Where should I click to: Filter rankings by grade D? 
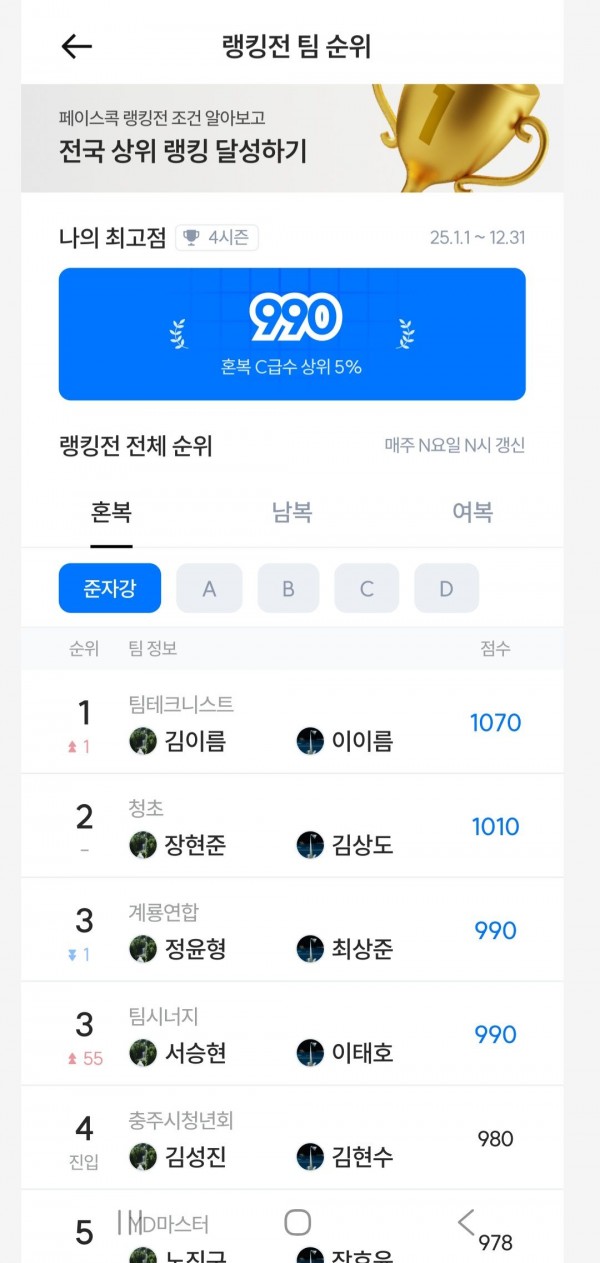446,589
